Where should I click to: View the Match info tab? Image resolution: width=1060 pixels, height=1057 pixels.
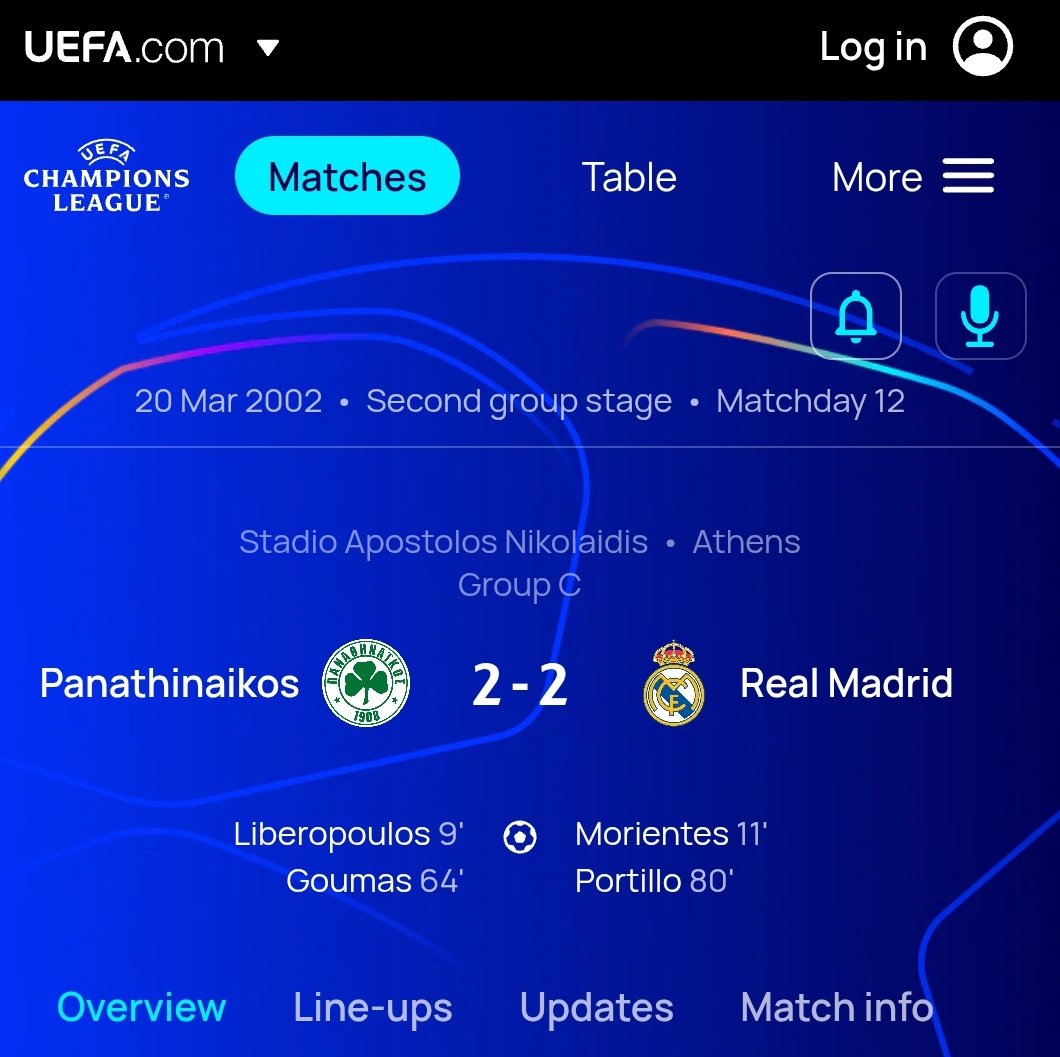[x=837, y=1008]
